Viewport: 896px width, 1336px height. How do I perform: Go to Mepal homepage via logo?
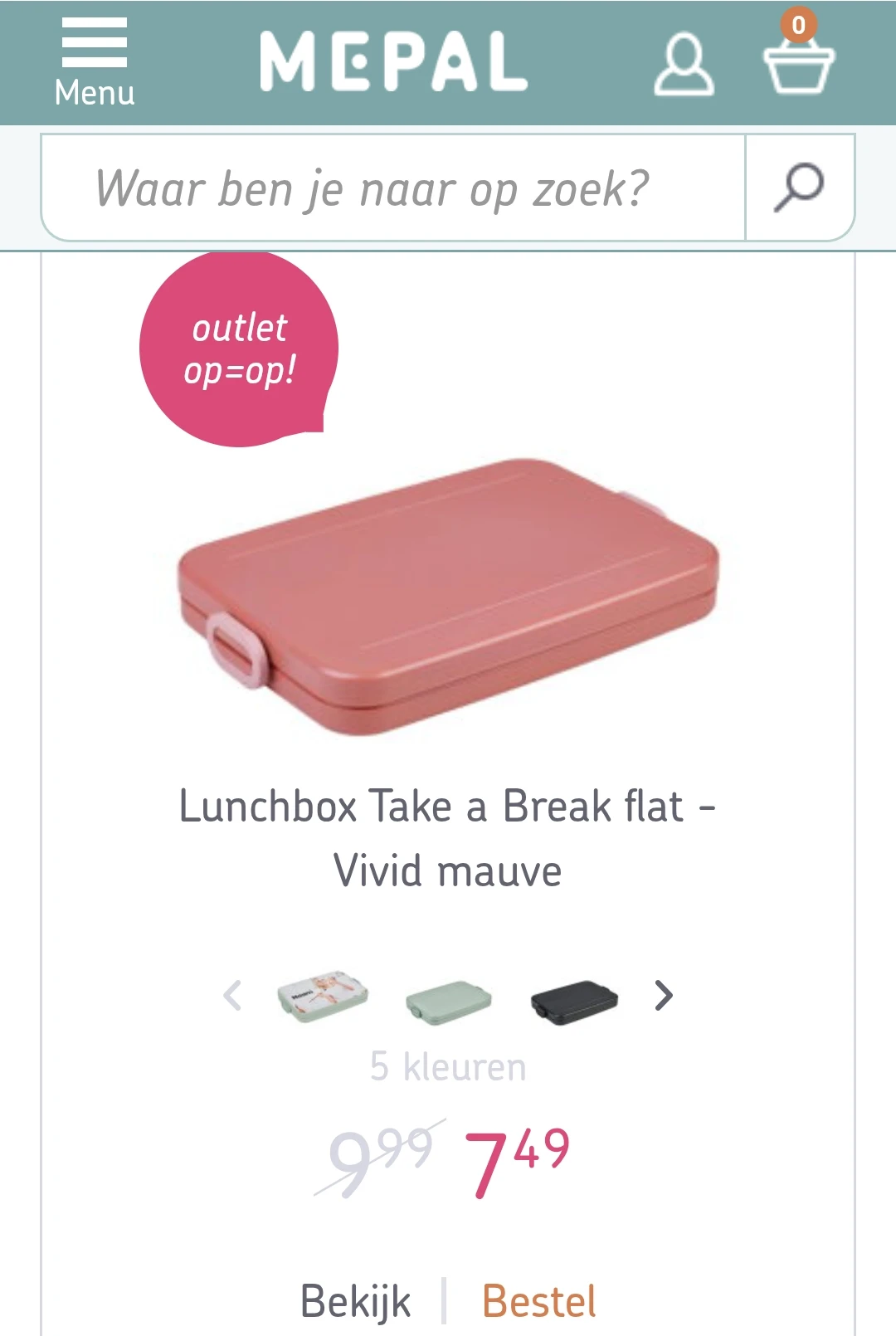pos(393,61)
